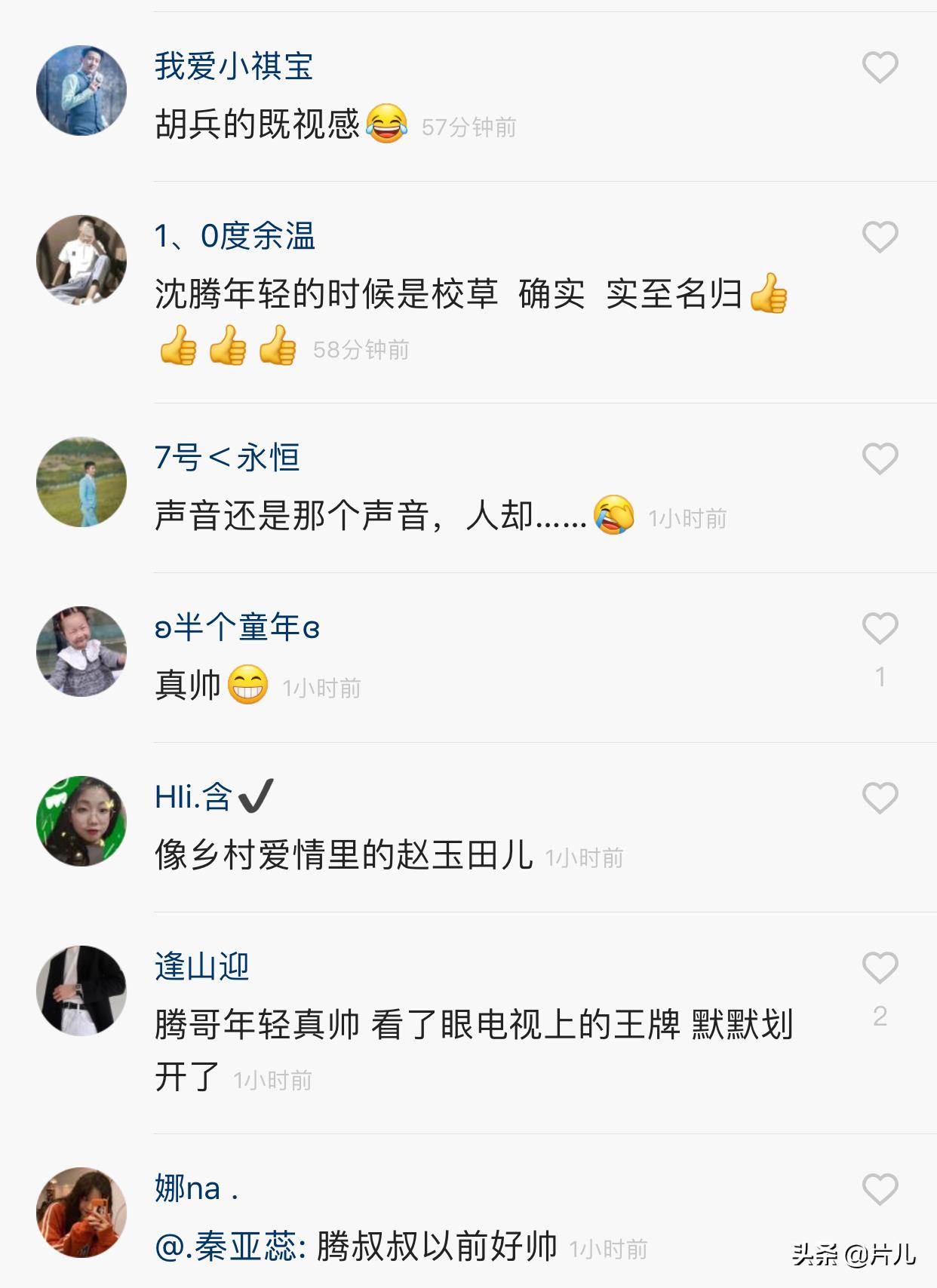This screenshot has width=937, height=1288.
Task: Like 7号＜永恒's comment
Action: point(880,459)
